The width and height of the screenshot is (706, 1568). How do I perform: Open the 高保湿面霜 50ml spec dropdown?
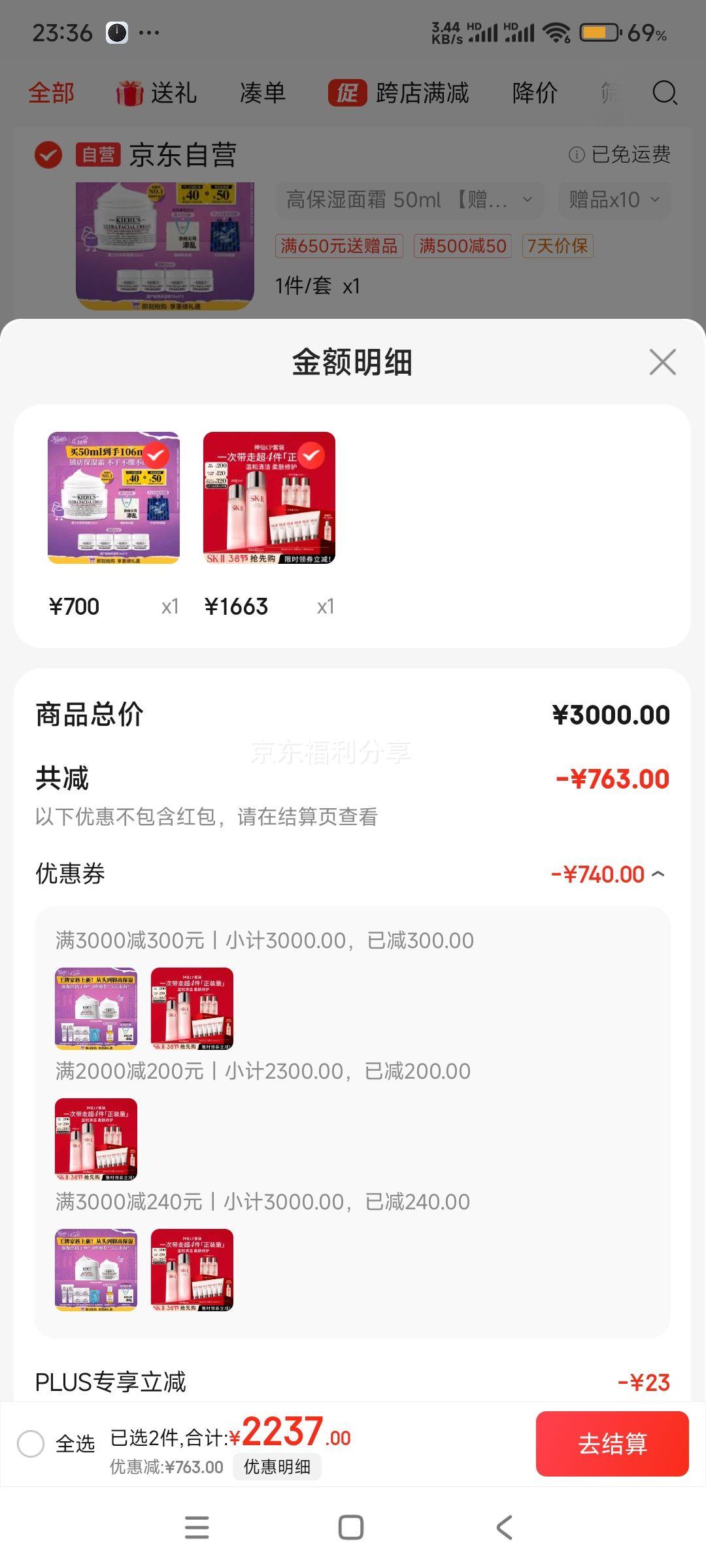(x=409, y=200)
